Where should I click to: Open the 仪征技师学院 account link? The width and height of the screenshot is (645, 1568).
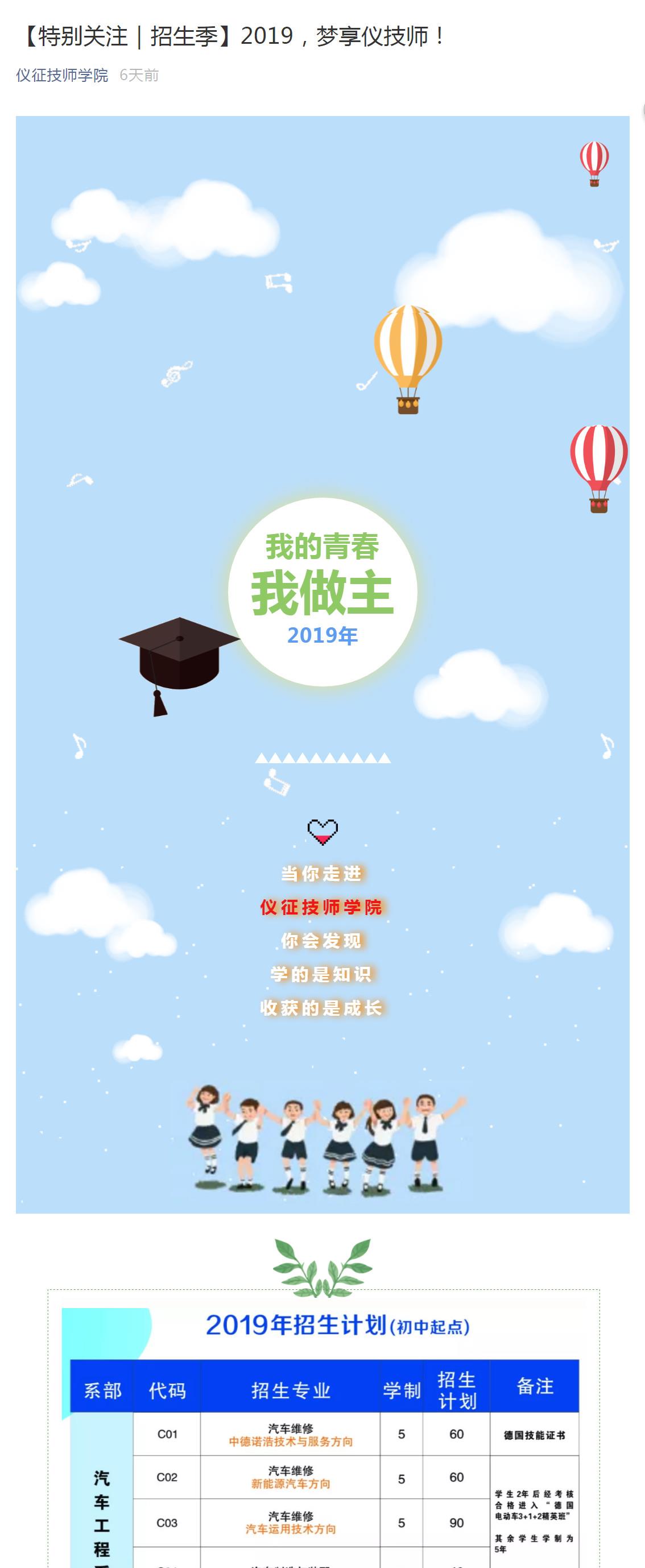(x=62, y=75)
